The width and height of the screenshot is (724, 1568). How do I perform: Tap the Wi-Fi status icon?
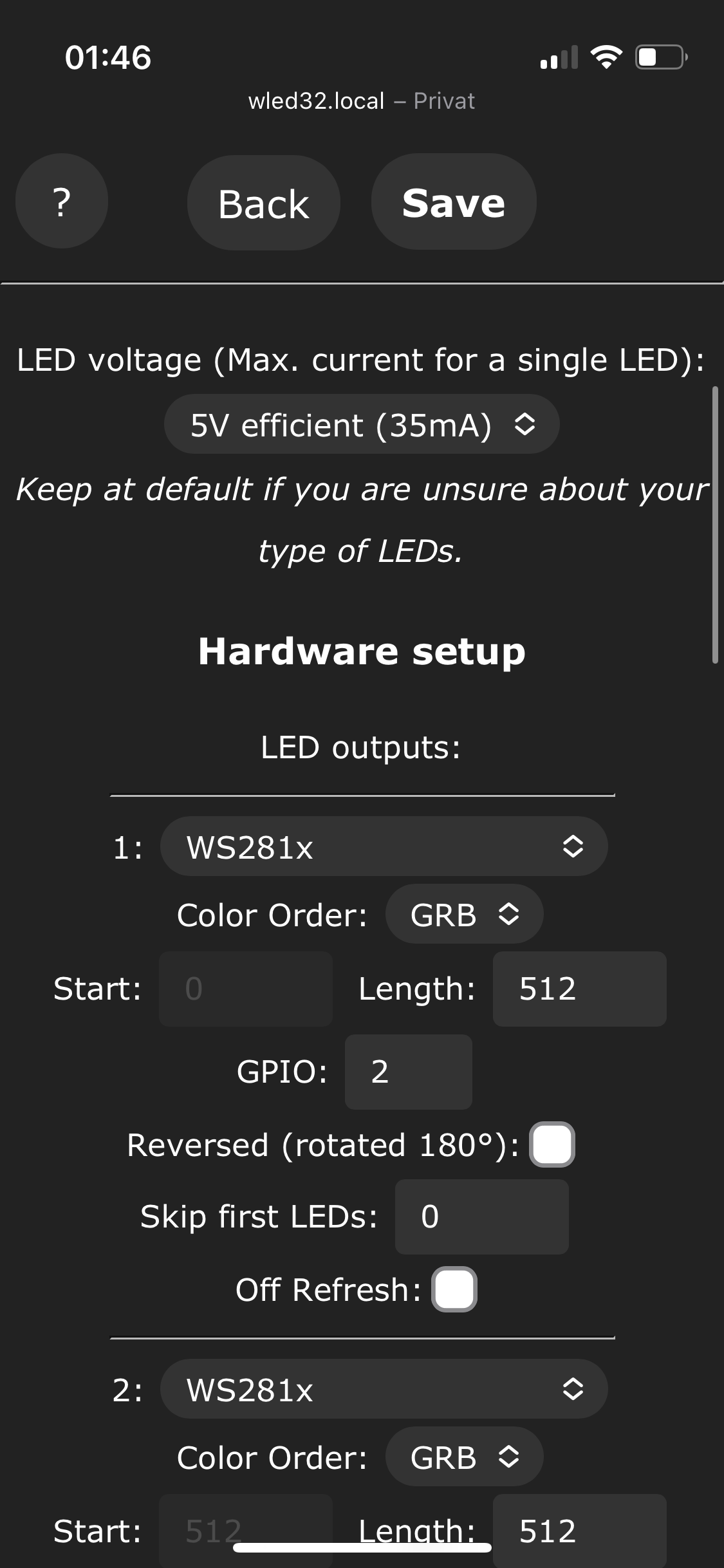pyautogui.click(x=606, y=58)
